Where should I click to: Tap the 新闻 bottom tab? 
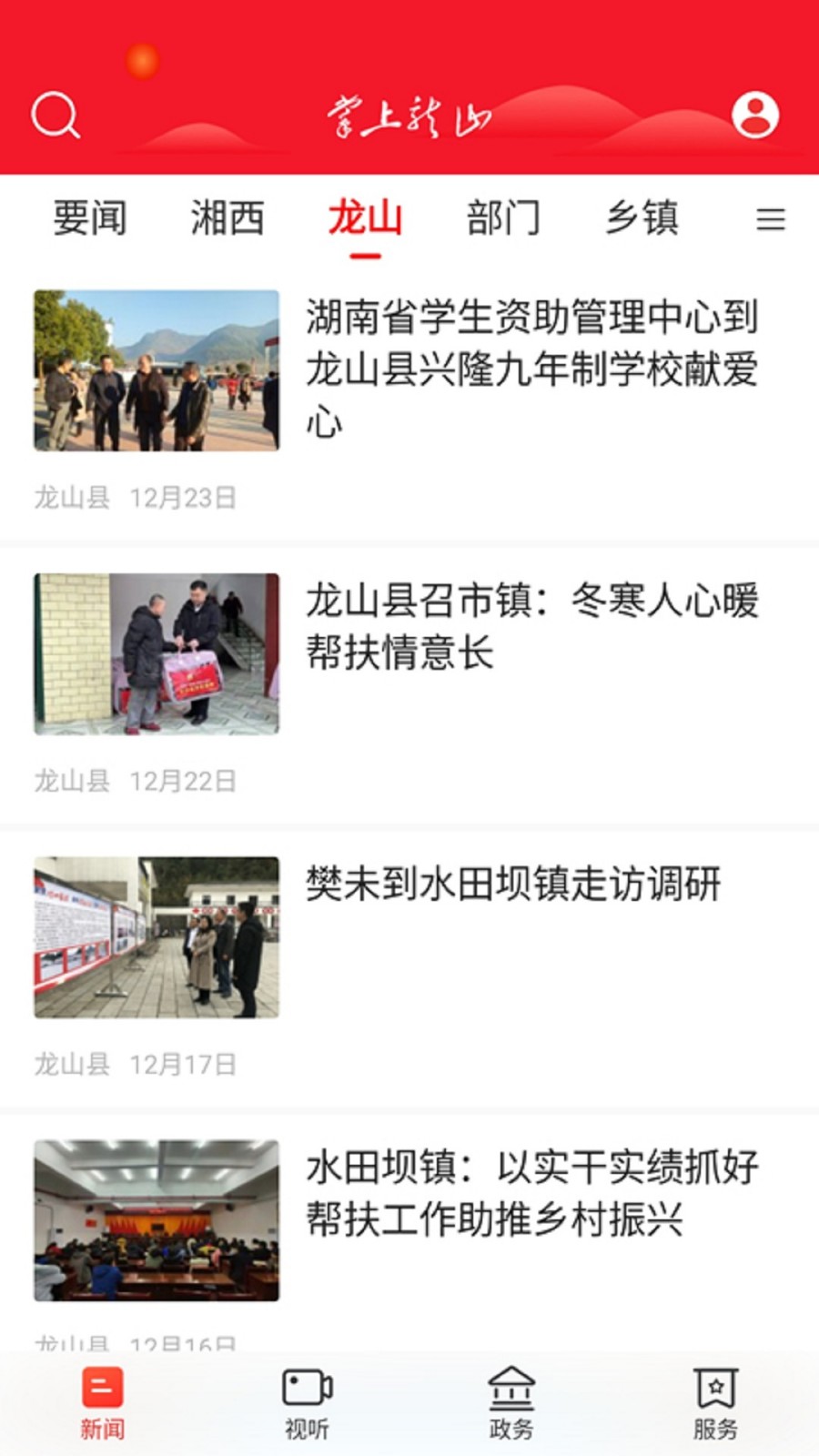tap(102, 1404)
